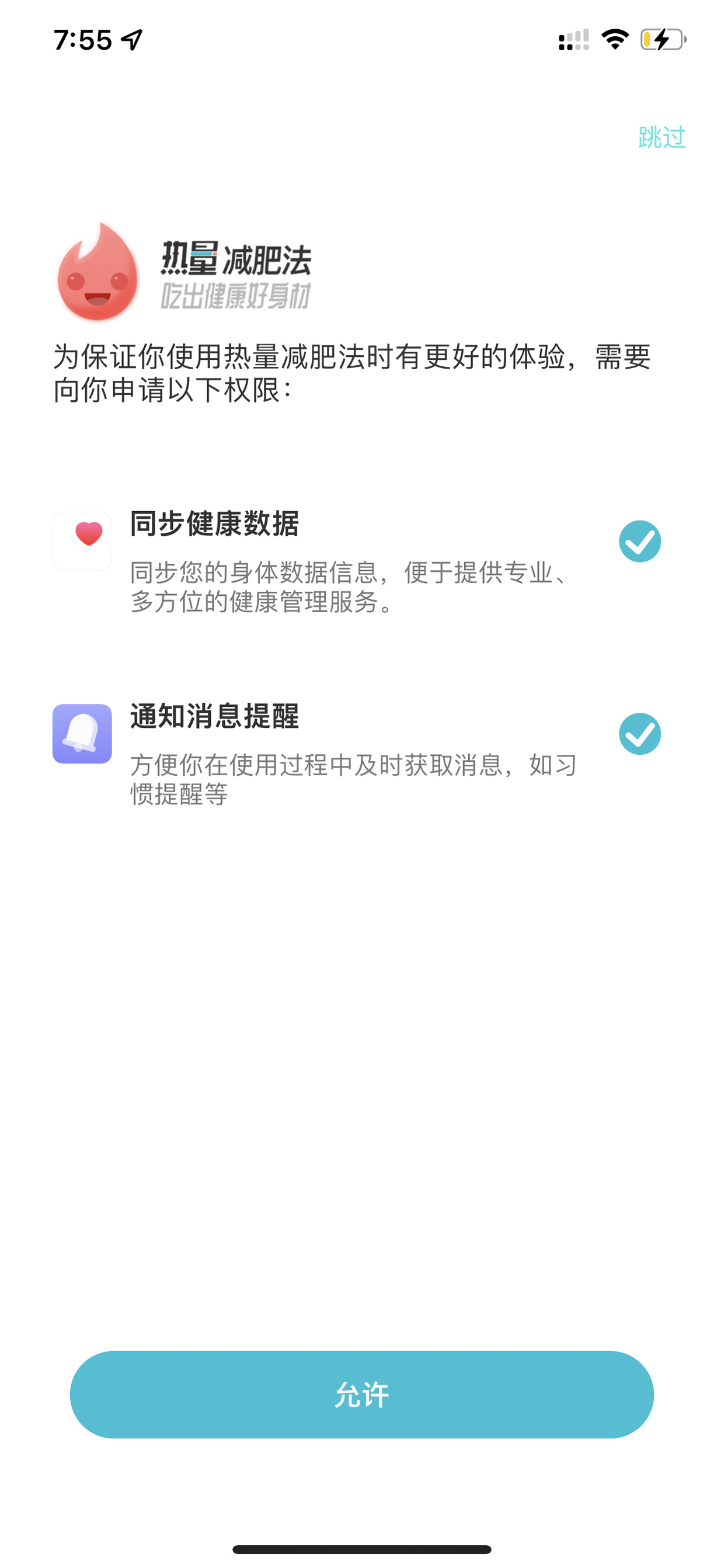Uncheck the 通知消息提醒 permission checkbox

639,734
